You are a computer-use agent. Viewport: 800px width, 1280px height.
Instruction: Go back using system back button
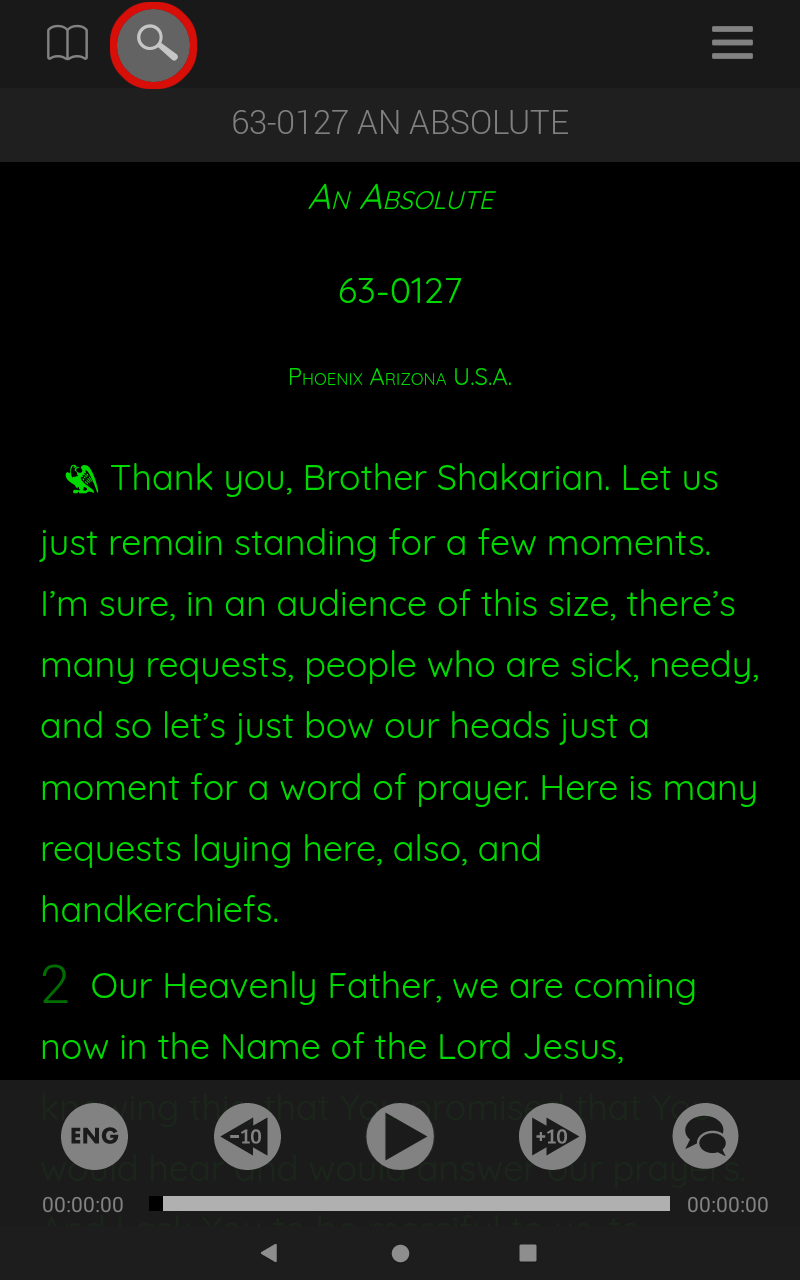coord(268,1253)
